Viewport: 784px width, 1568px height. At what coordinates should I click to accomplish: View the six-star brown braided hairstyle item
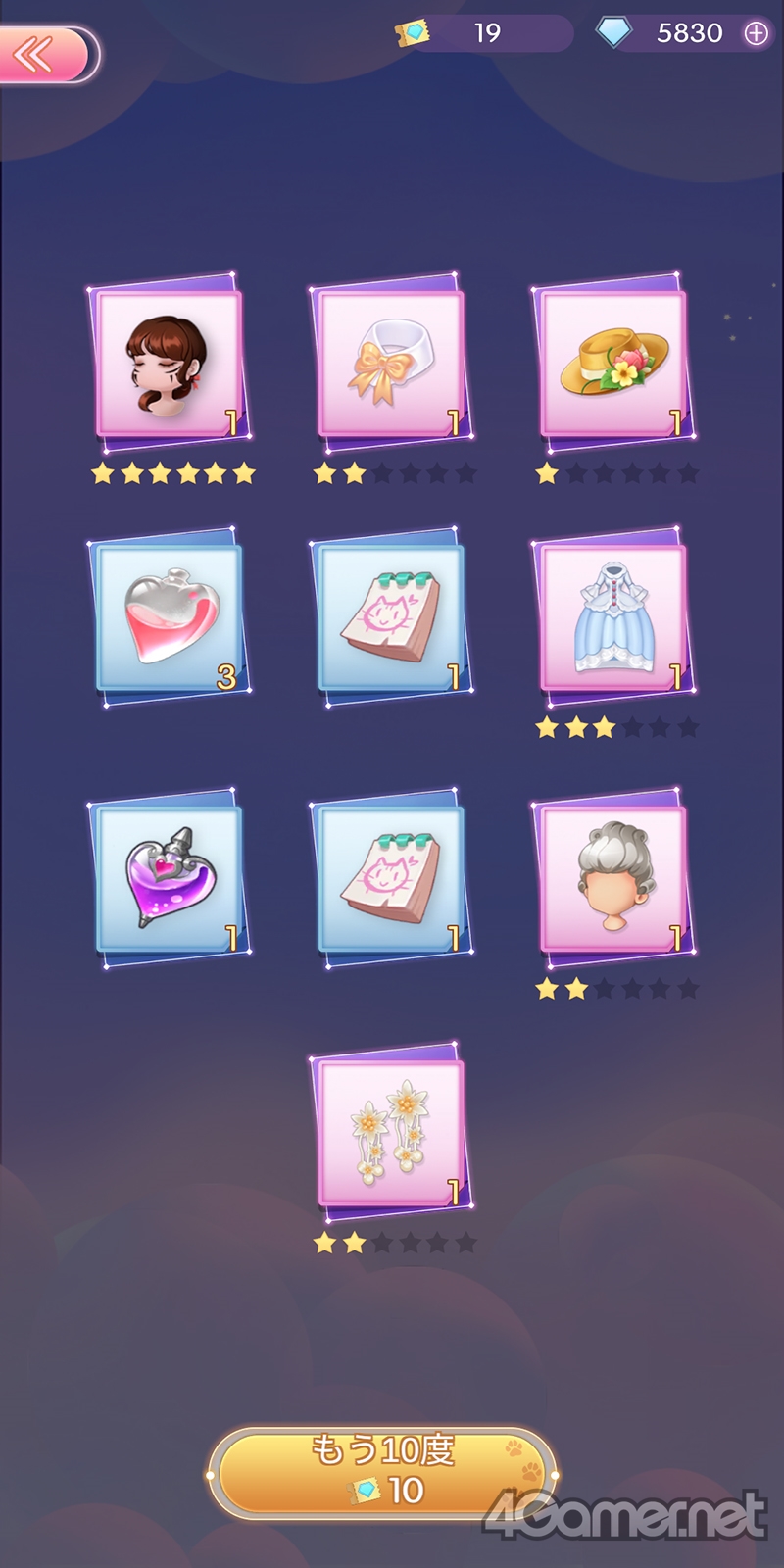[169, 363]
